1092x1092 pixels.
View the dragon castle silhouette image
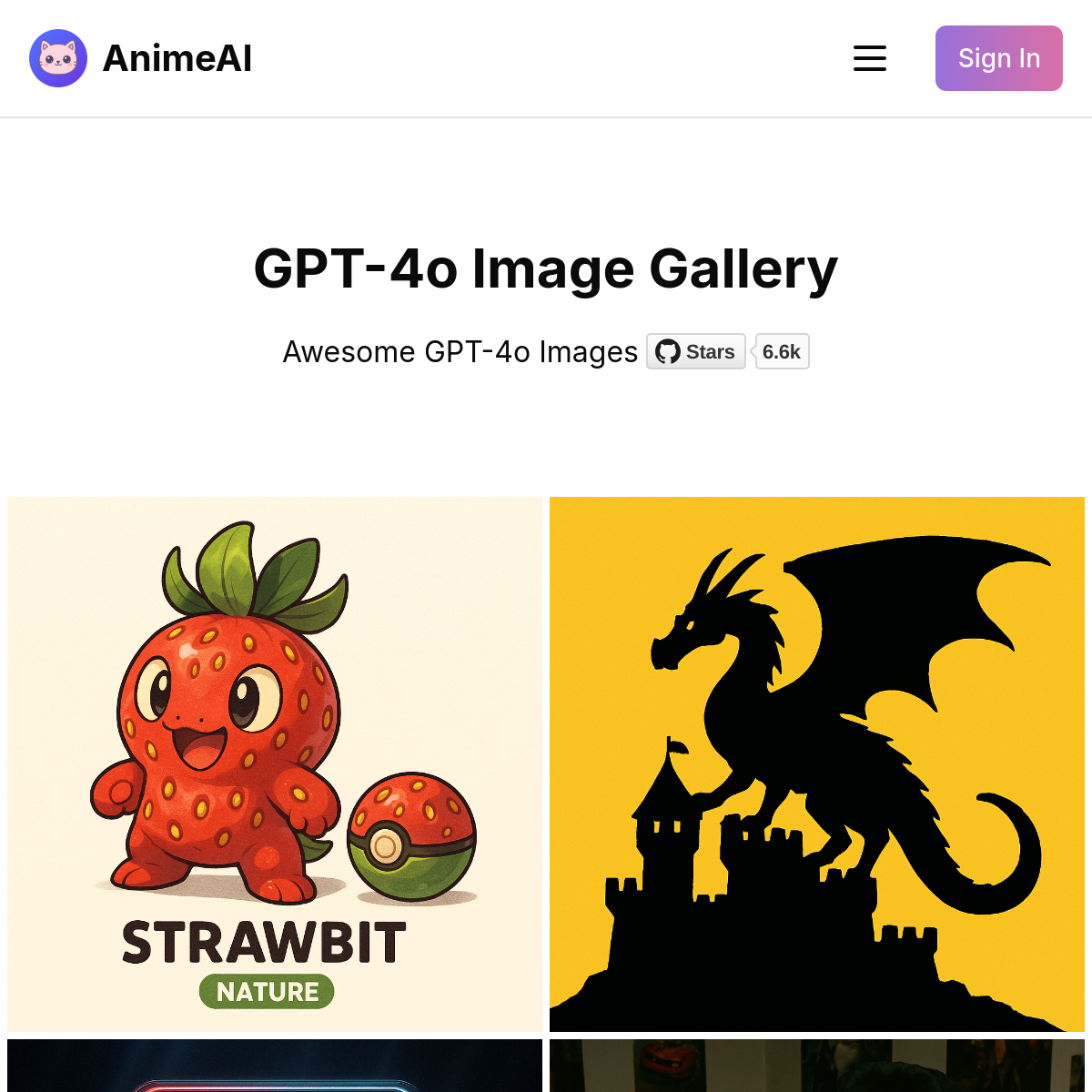tap(816, 763)
